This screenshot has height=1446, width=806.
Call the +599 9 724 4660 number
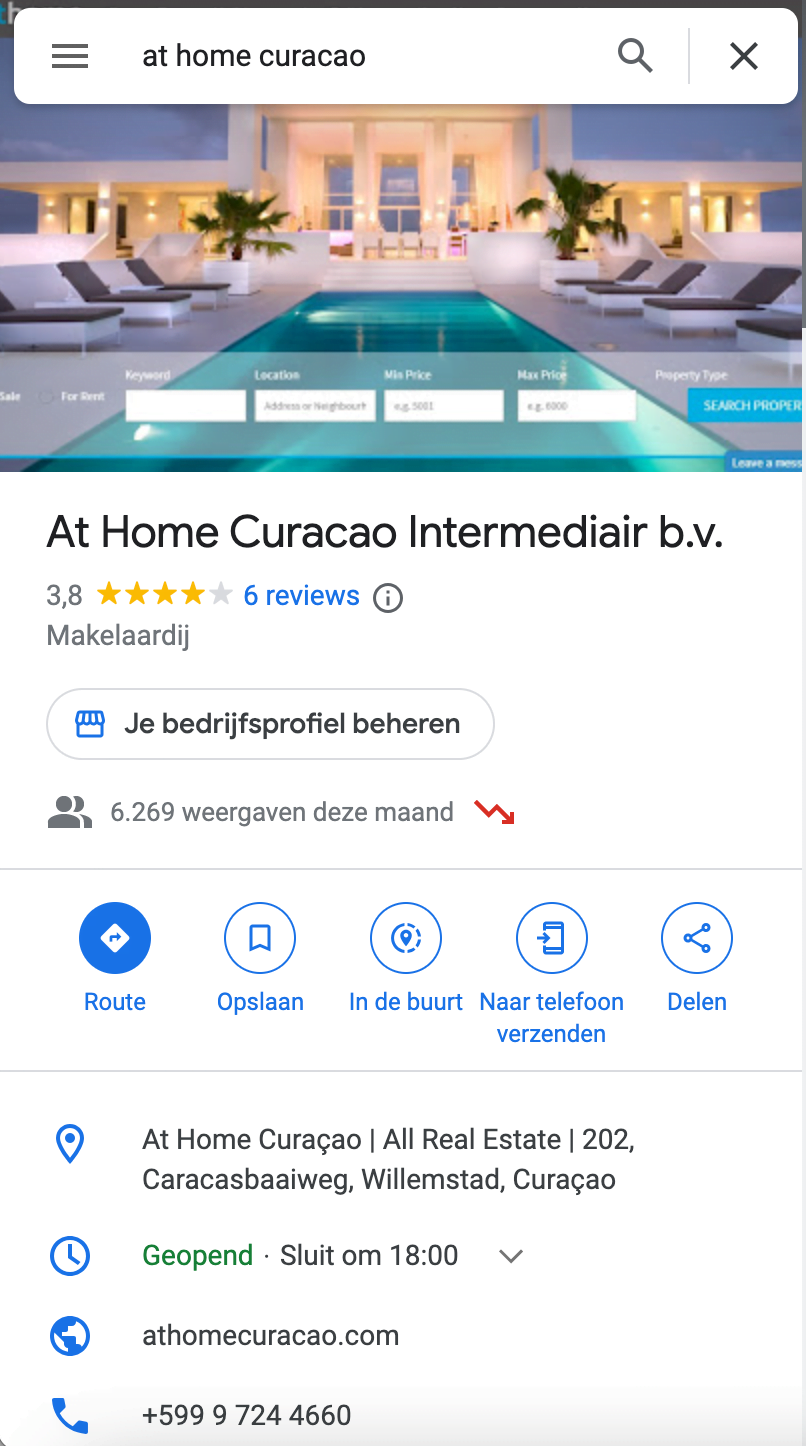click(x=247, y=1415)
